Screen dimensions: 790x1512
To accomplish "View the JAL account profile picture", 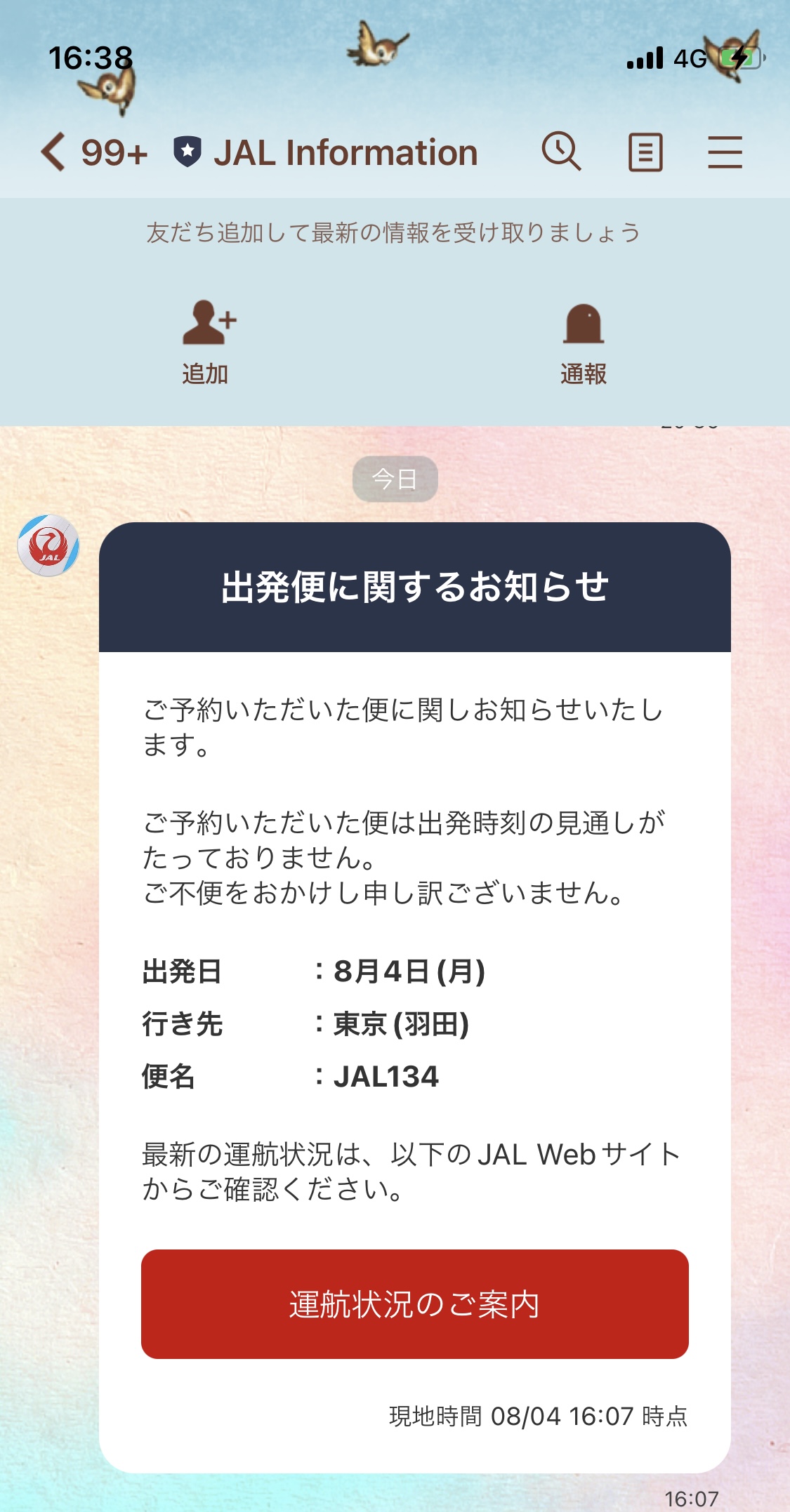I will [48, 545].
